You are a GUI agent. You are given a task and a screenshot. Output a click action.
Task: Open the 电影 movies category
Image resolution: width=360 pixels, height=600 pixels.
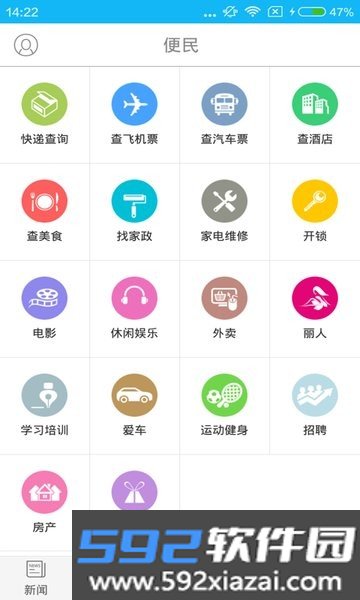[x=44, y=309]
